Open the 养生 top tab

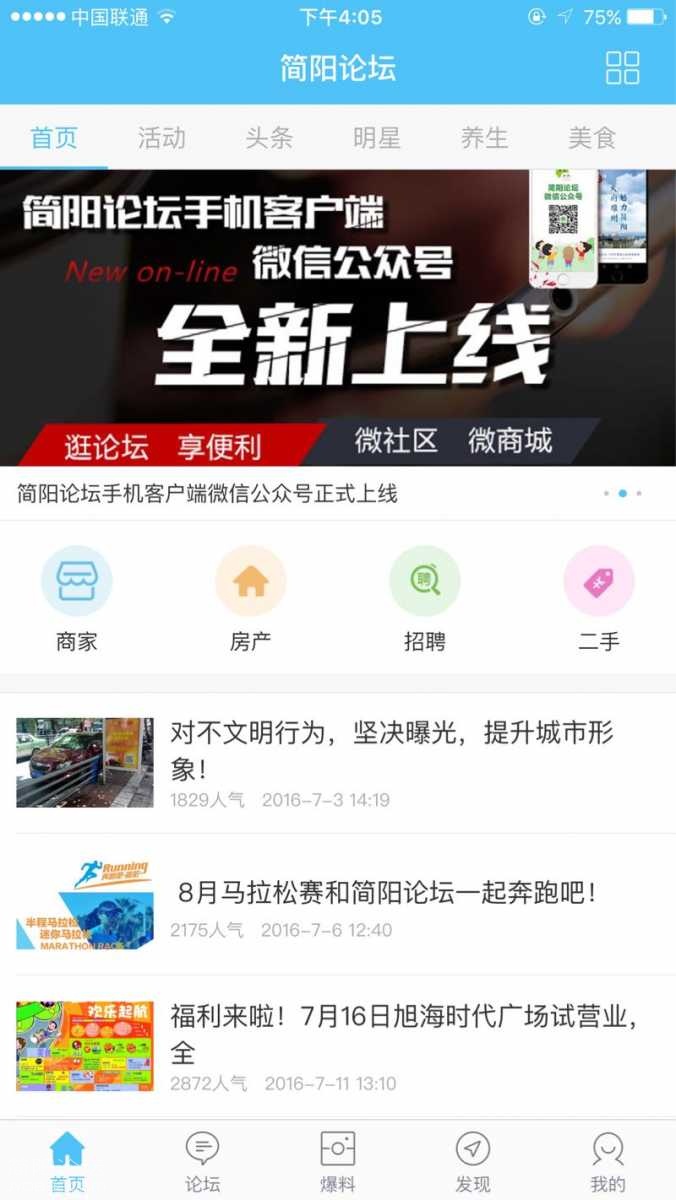point(485,138)
